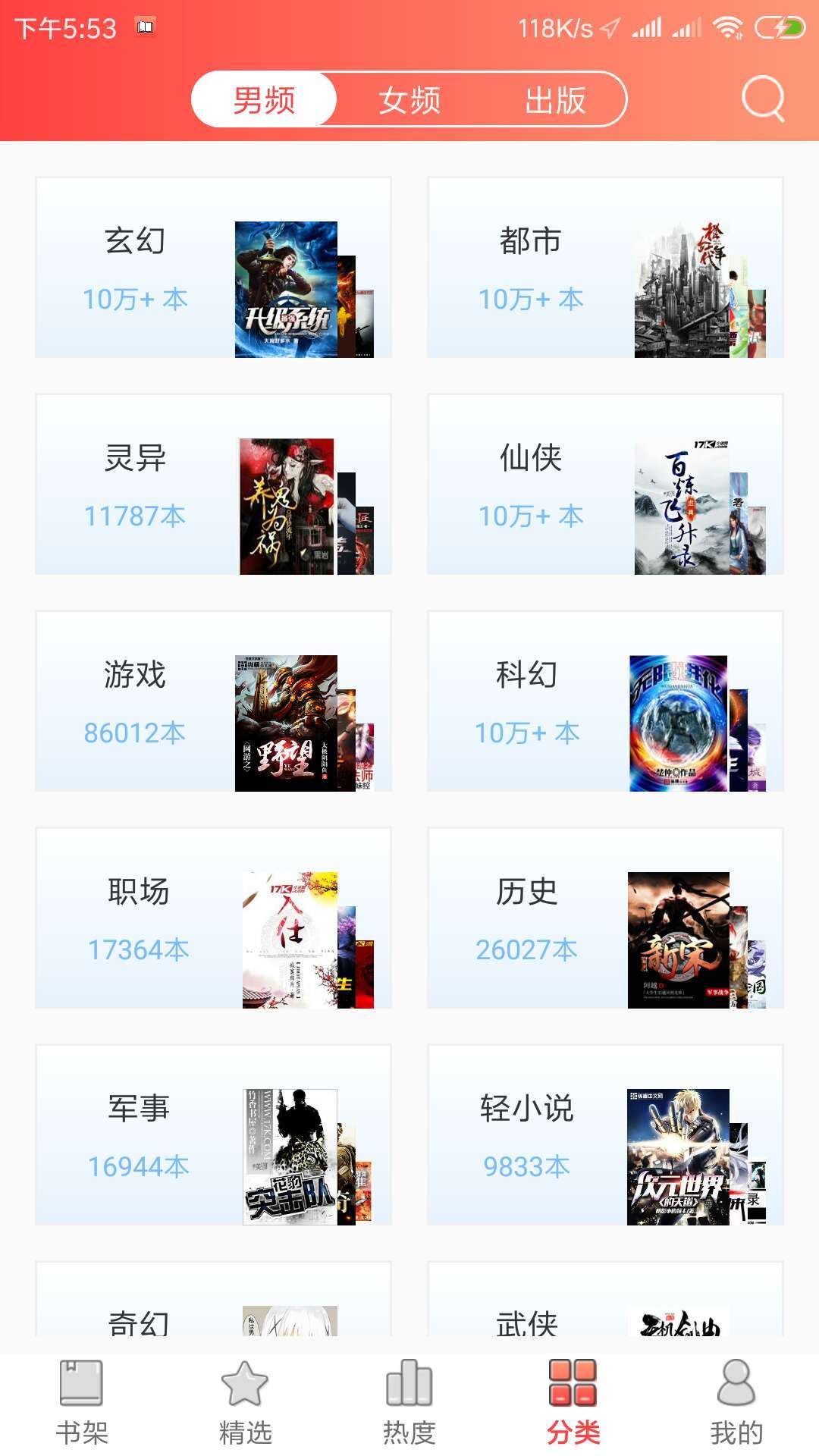
Task: Open the 我的 profile tab
Action: point(736,1403)
